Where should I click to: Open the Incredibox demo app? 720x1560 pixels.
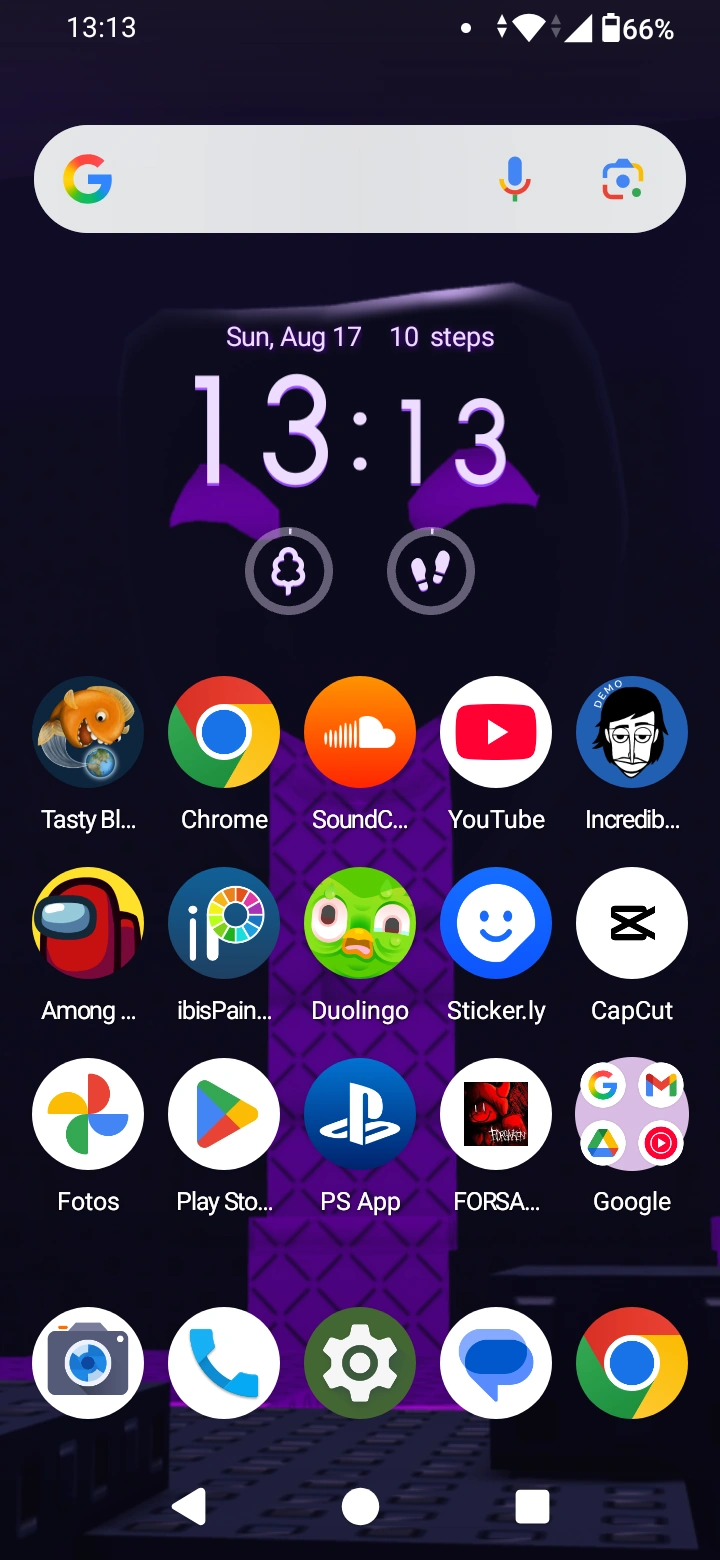632,732
